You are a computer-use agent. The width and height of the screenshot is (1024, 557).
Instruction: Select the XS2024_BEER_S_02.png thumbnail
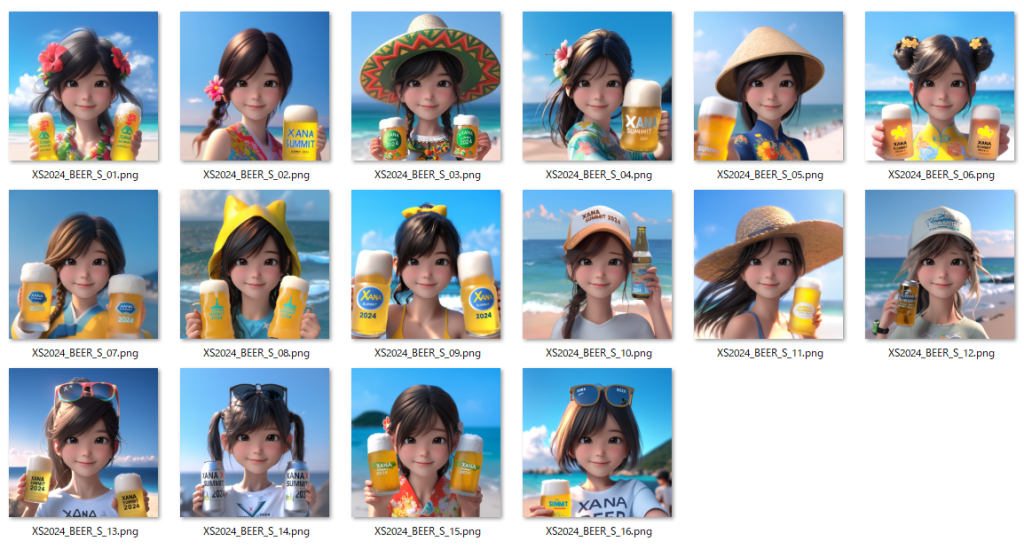click(255, 86)
